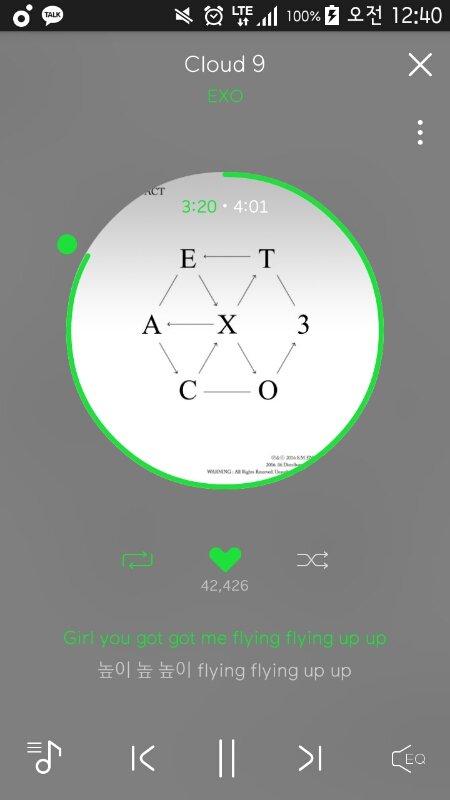The image size is (450, 800).
Task: Pause the current song
Action: pyautogui.click(x=226, y=758)
